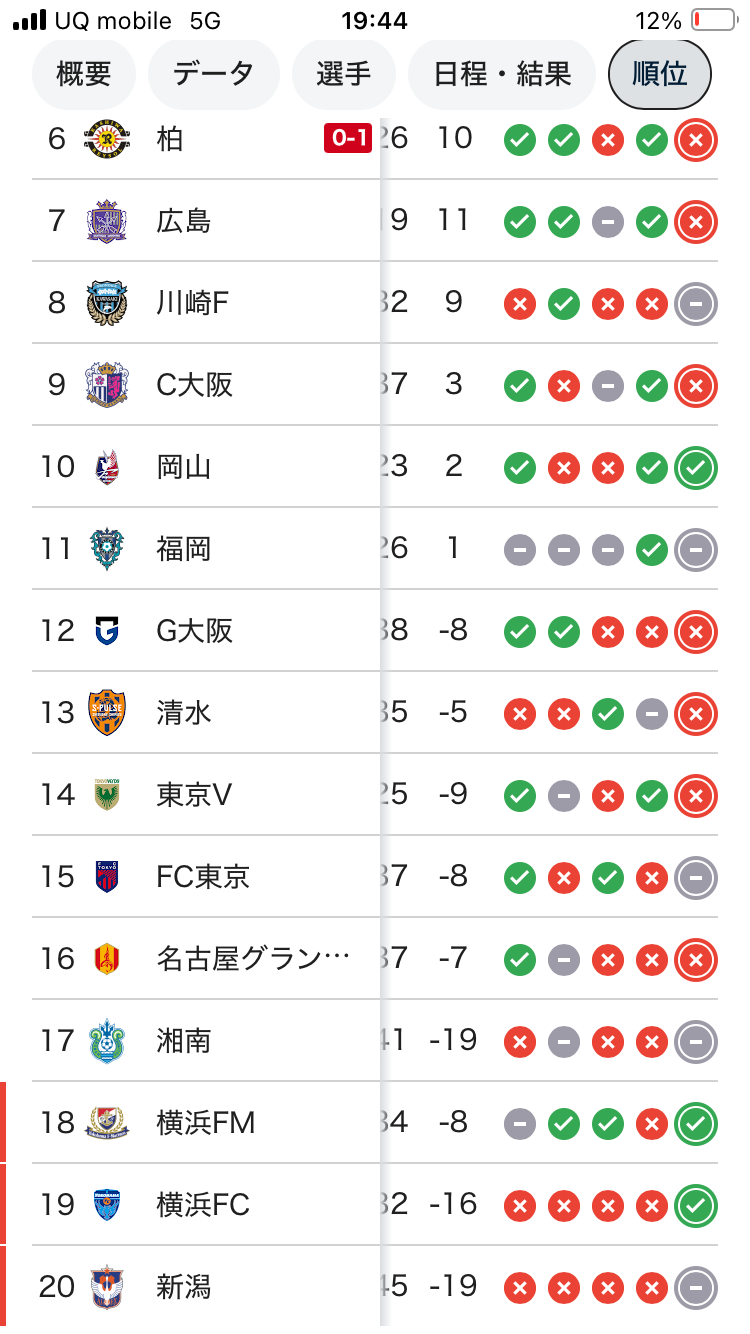Open the 岡山 team row
Screen dimensions: 750x1334
coord(184,466)
